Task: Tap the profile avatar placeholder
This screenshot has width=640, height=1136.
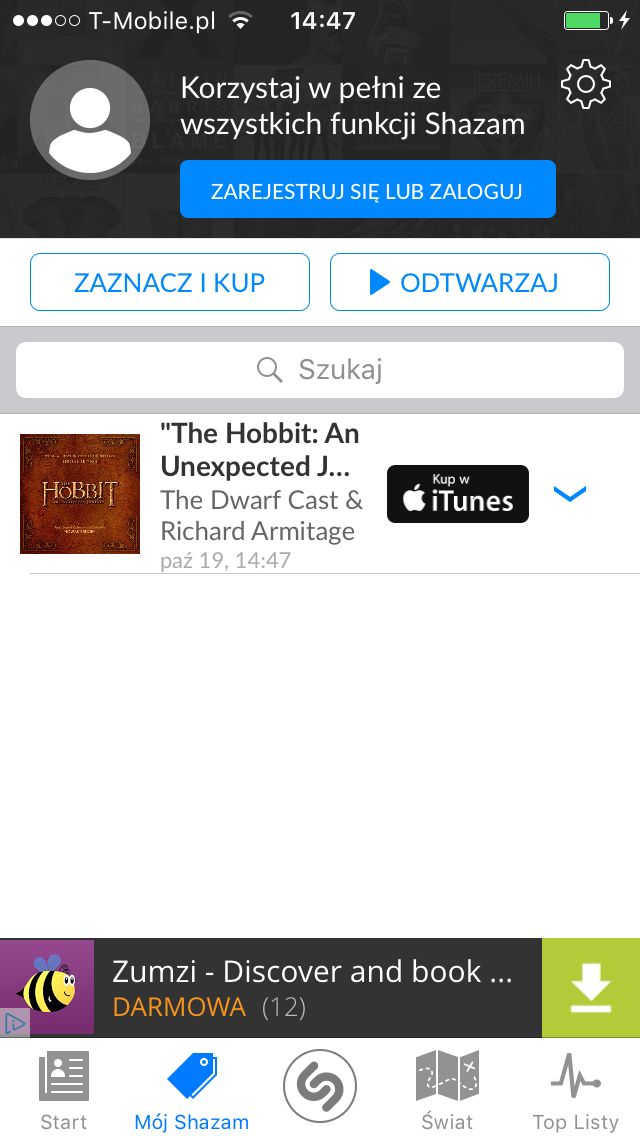Action: pos(91,120)
